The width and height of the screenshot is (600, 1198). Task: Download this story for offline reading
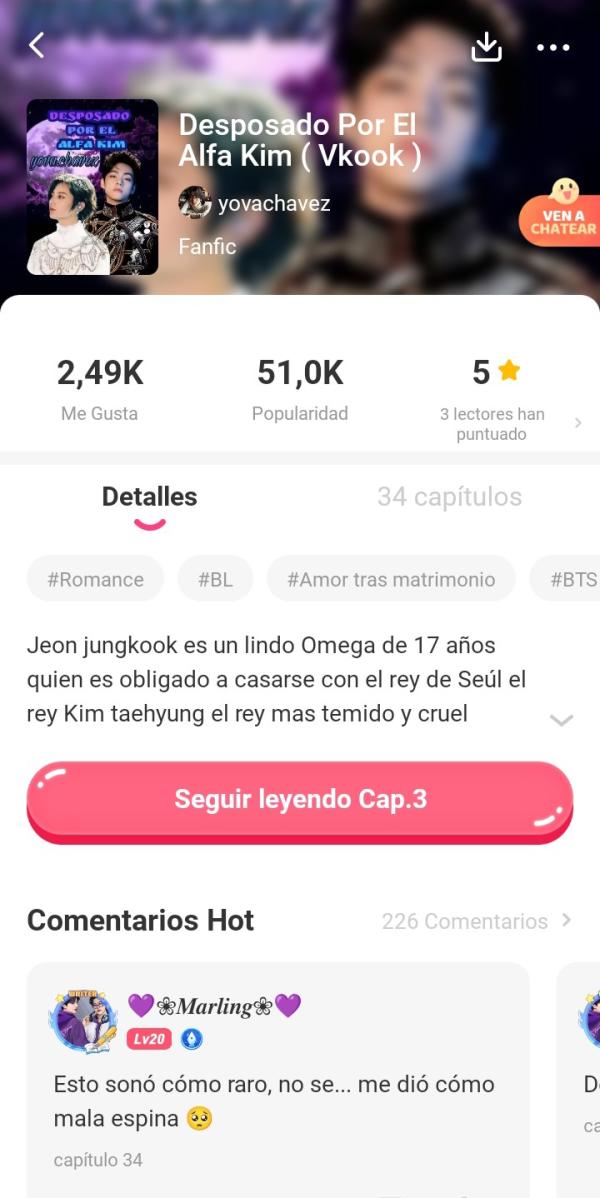point(486,46)
